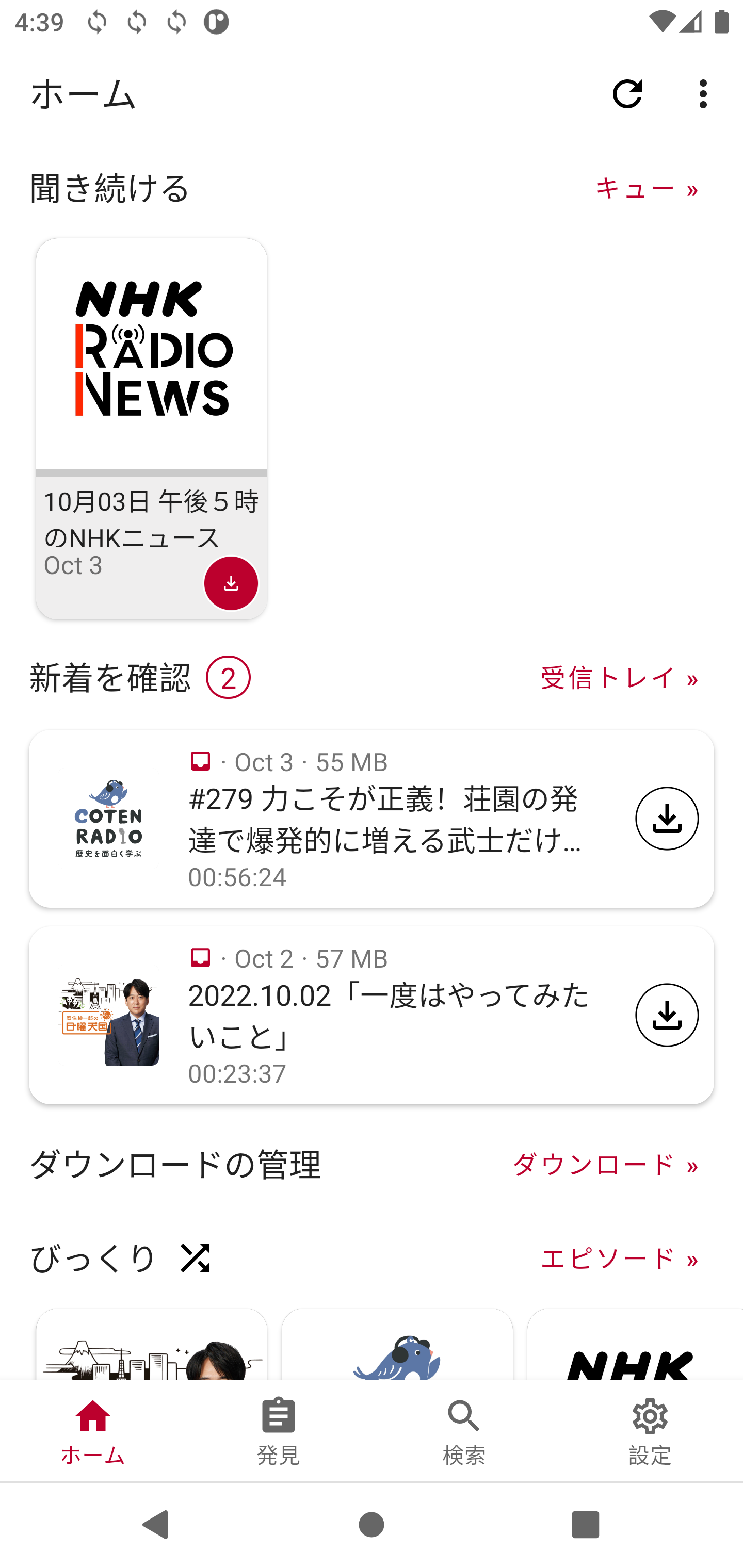Open the エピソード episodes link

coord(619,1259)
